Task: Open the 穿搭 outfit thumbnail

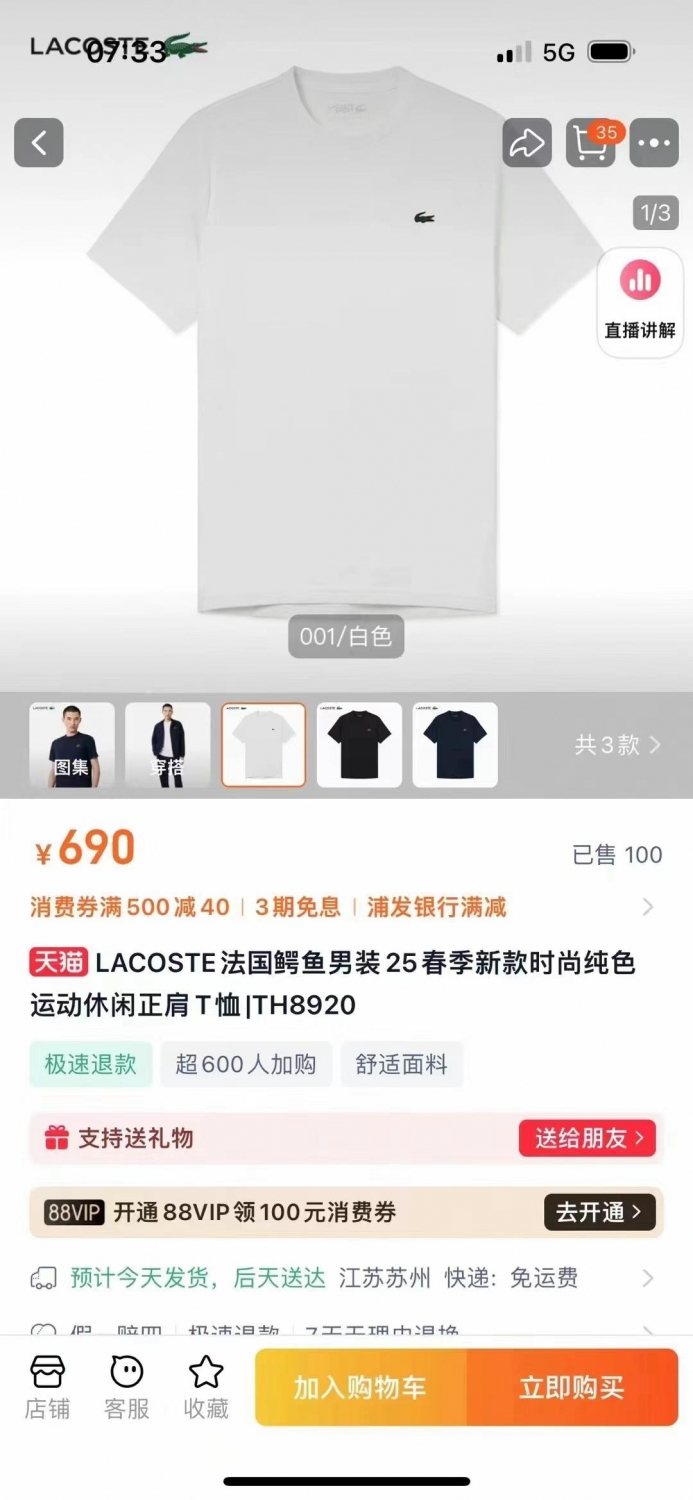Action: coord(168,745)
